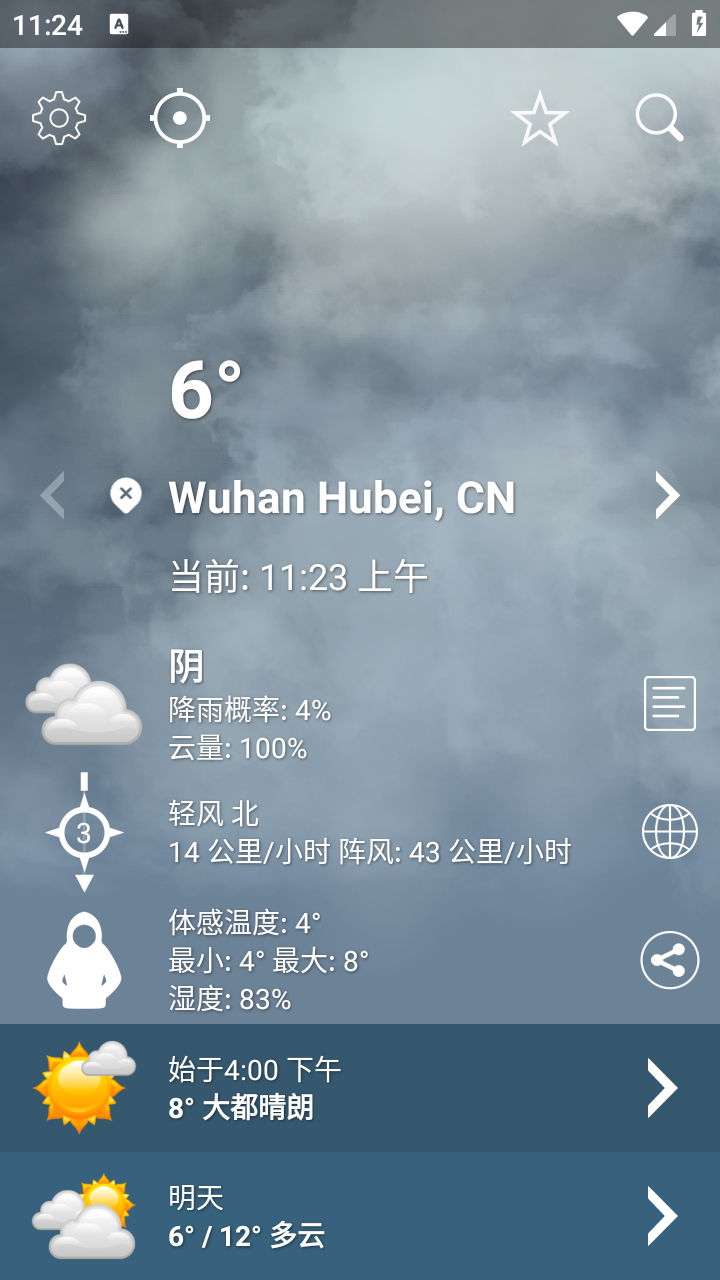Expand the 4:00 下午 forecast details
This screenshot has width=720, height=1280.
(x=662, y=1087)
